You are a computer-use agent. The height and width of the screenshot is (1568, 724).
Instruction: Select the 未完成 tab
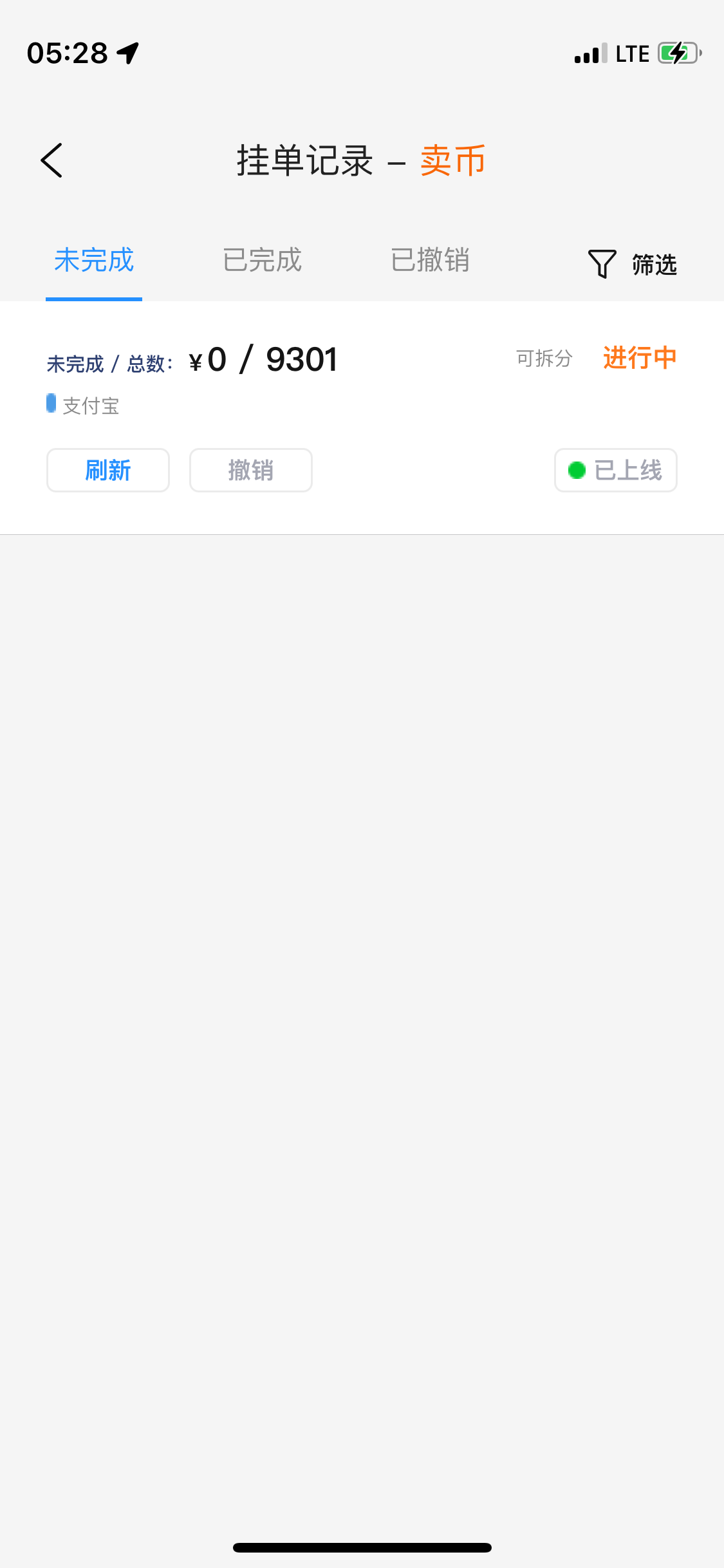click(x=94, y=261)
